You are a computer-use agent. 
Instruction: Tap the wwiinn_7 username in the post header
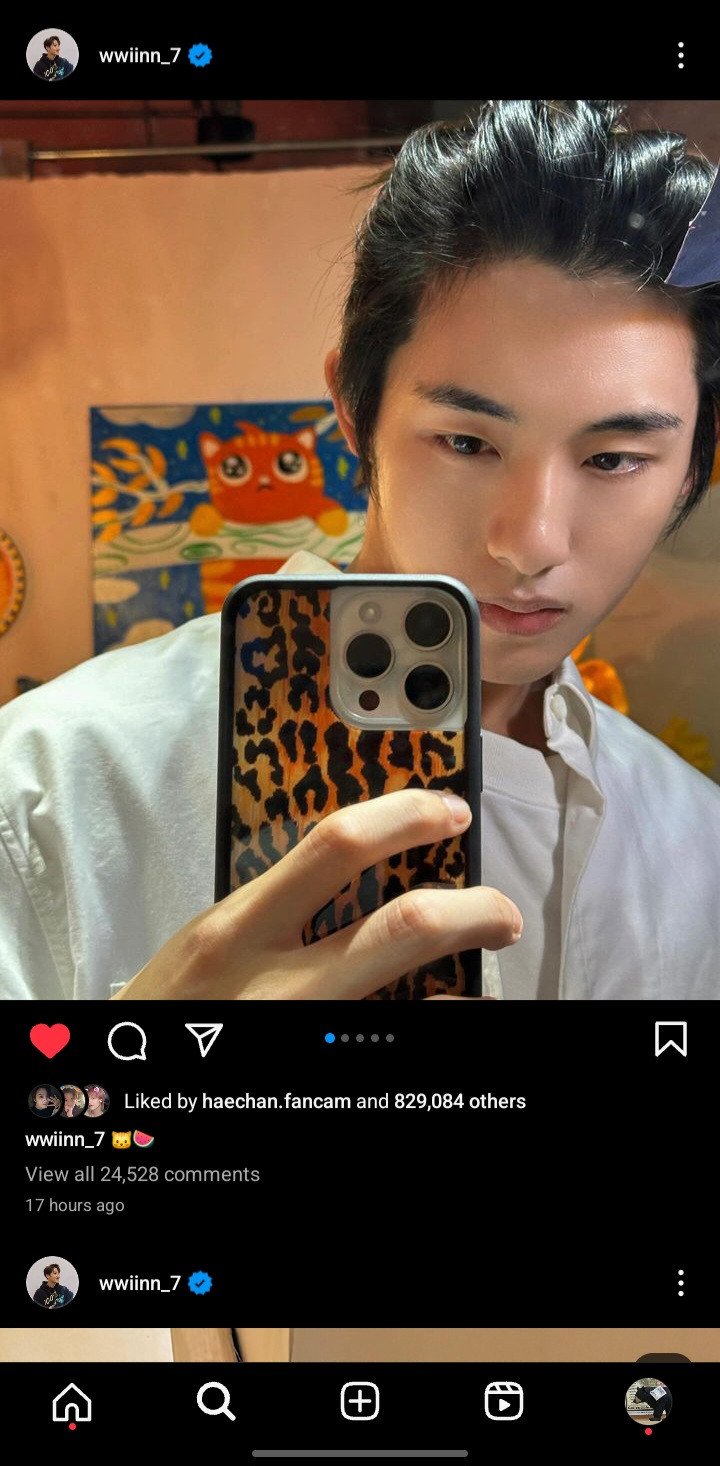(x=139, y=56)
